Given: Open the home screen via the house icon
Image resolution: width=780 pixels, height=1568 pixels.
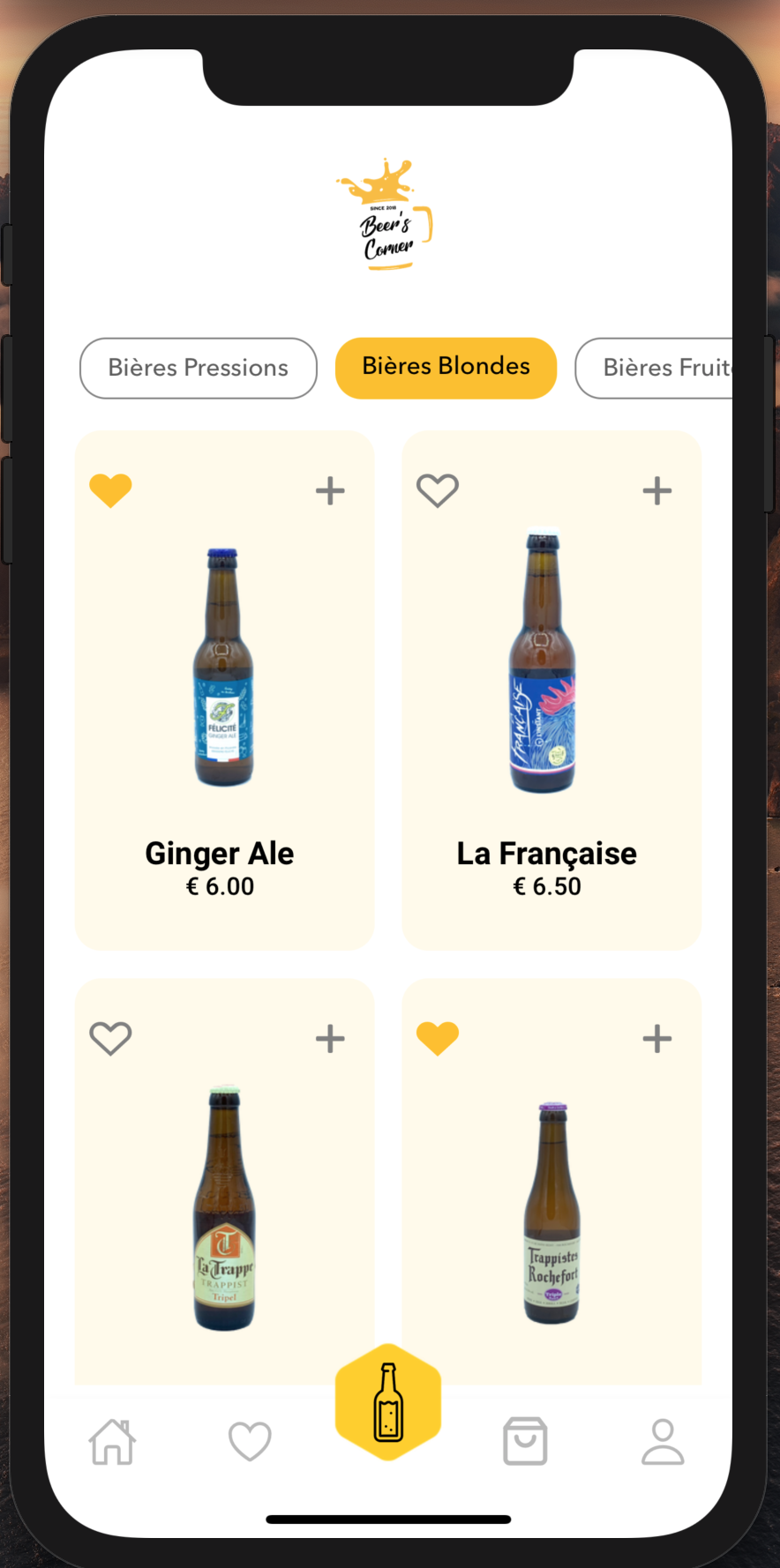Looking at the screenshot, I should [x=111, y=1441].
